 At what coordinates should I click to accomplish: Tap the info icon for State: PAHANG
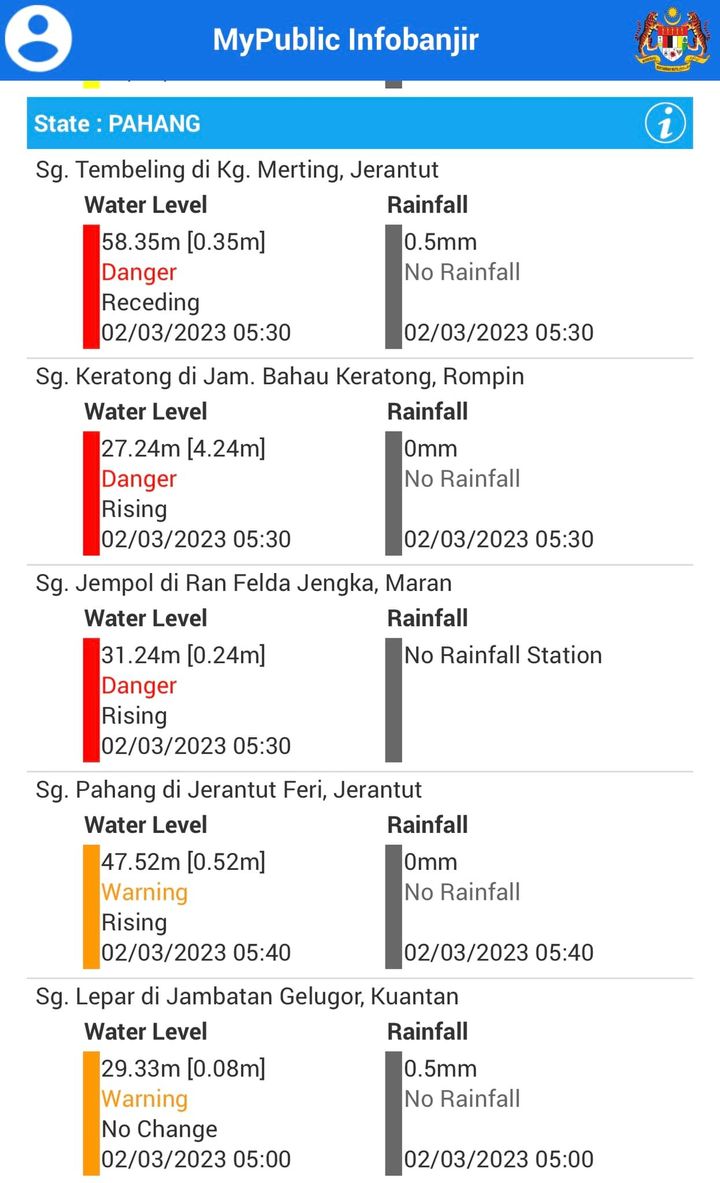coord(665,123)
